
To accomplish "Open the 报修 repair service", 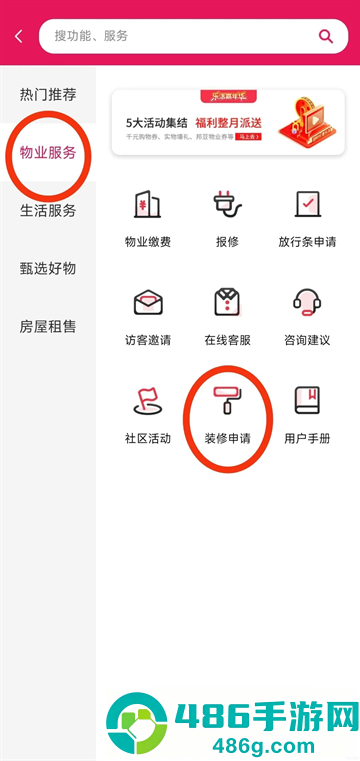I will pos(228,219).
